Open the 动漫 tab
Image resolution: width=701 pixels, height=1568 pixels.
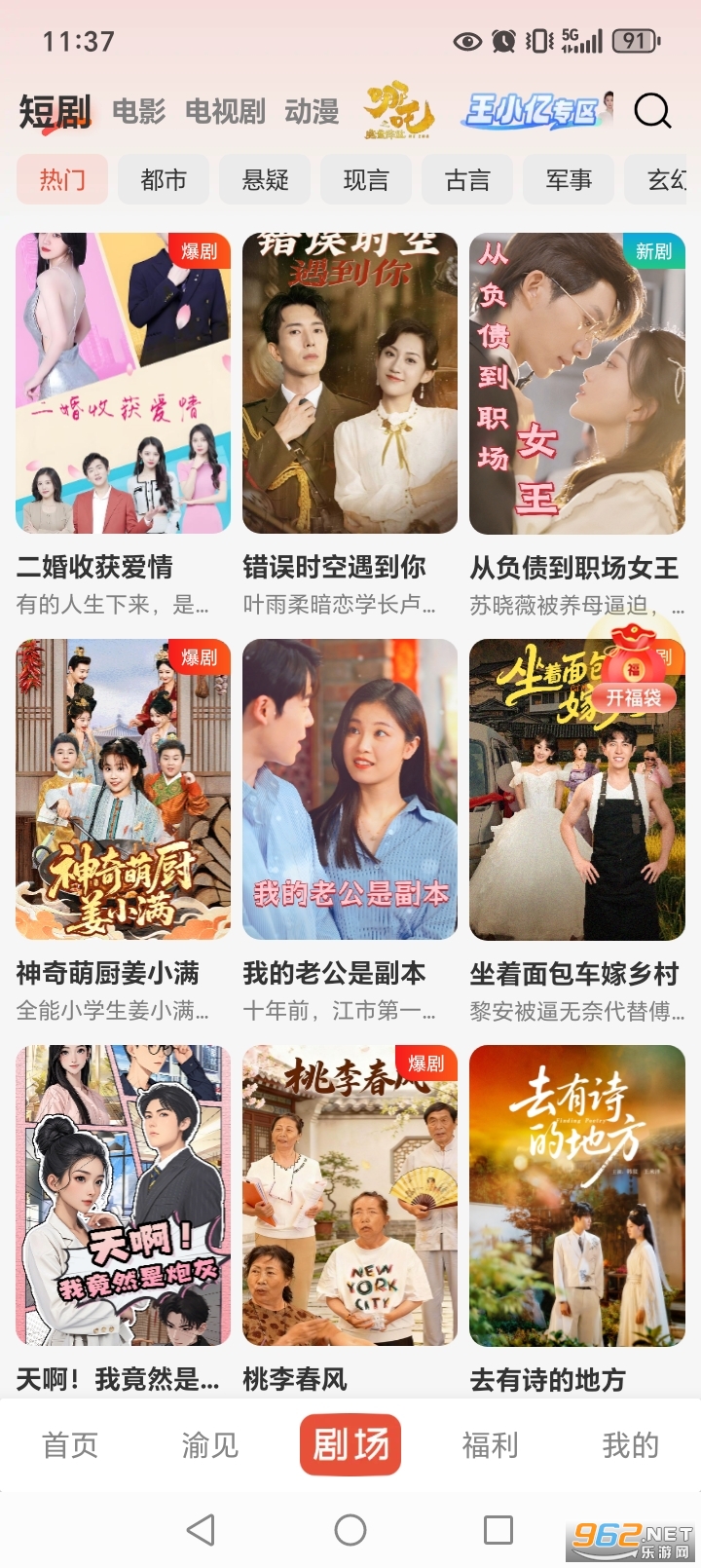click(x=312, y=112)
